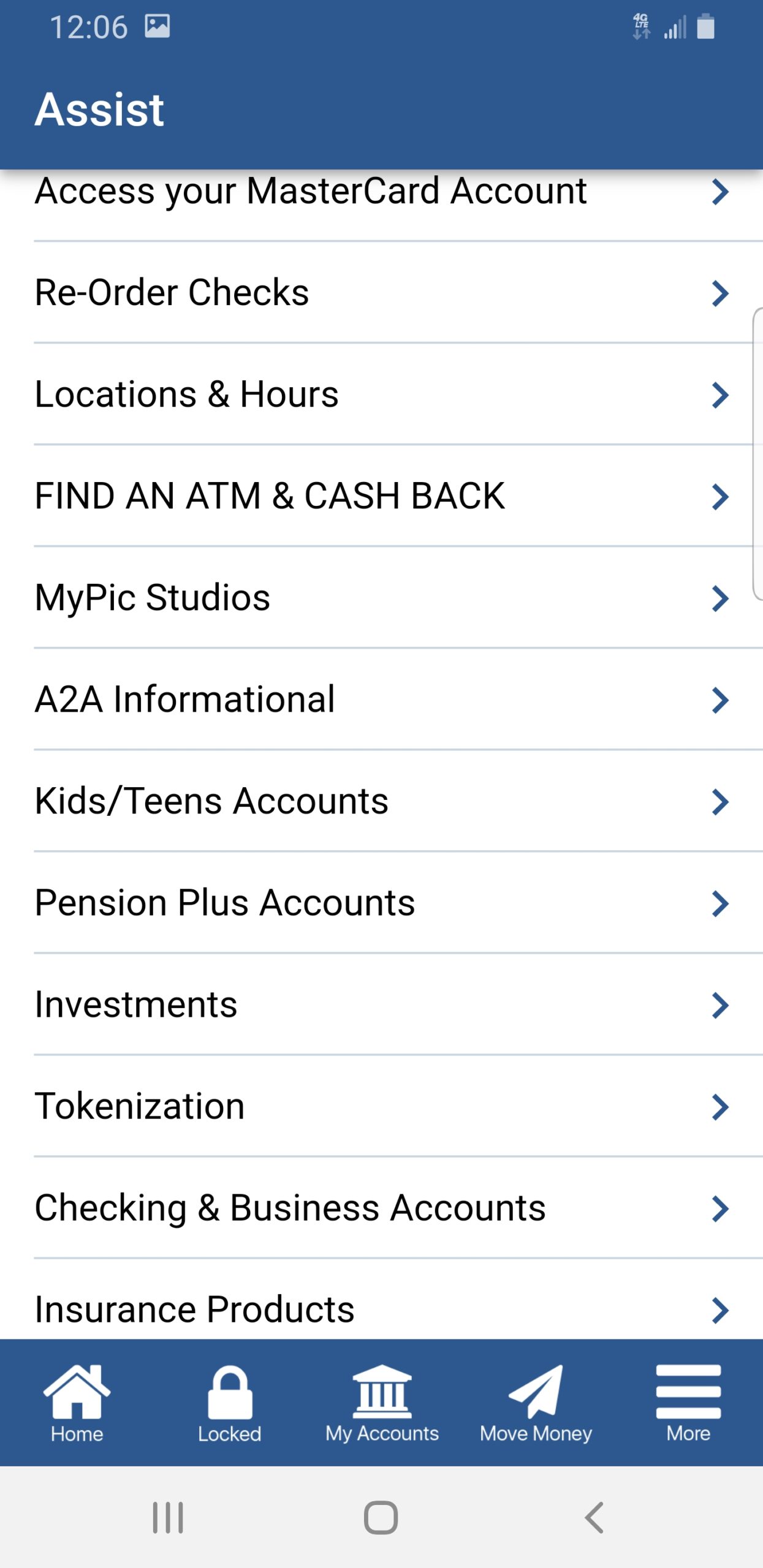Open recent apps with the Android recents button

pyautogui.click(x=168, y=1517)
